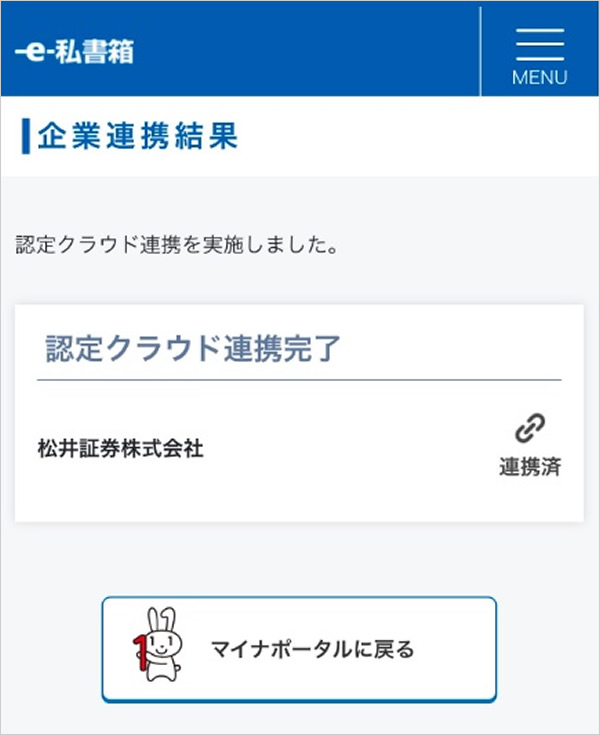600x735 pixels.
Task: Tap マイナポータルに戻る button
Action: (x=299, y=649)
